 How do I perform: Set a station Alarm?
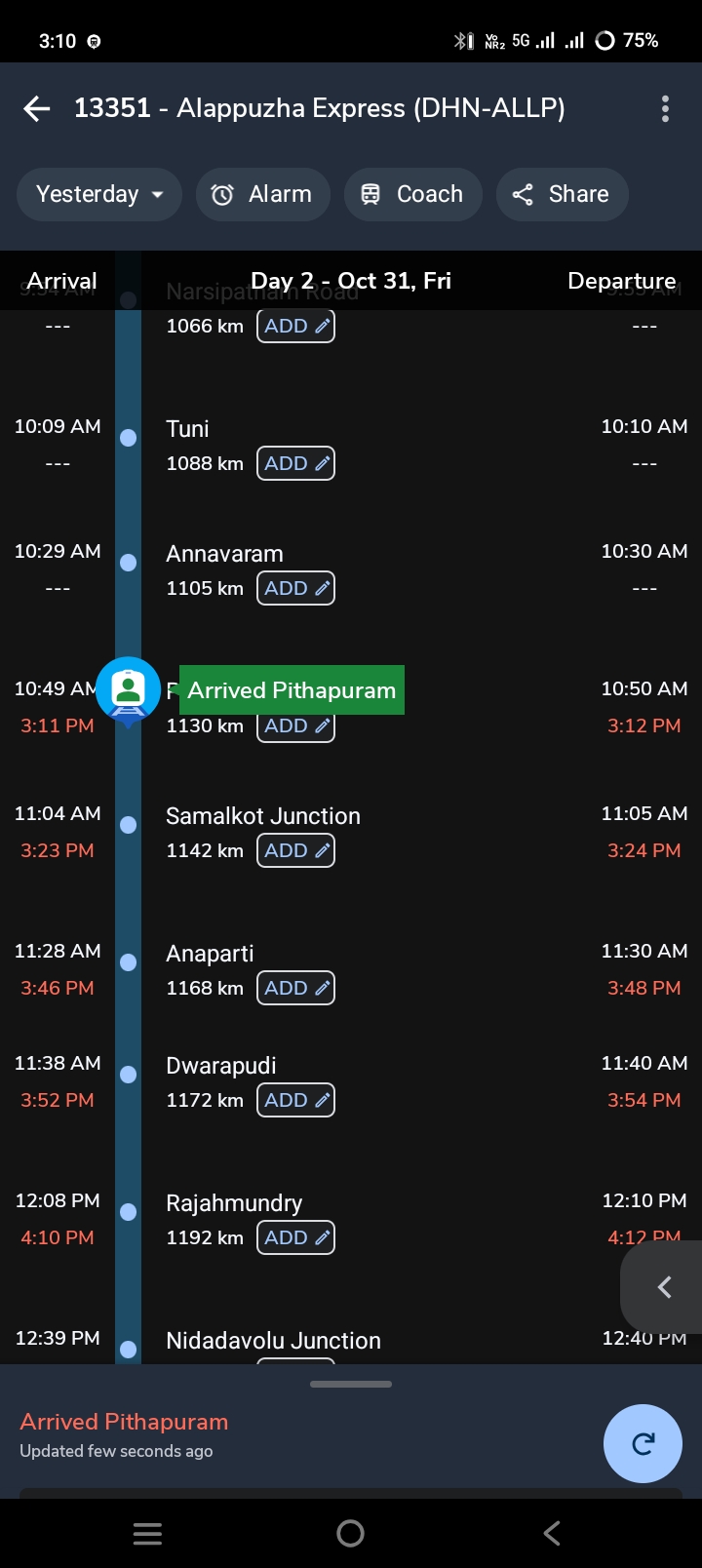click(x=263, y=194)
